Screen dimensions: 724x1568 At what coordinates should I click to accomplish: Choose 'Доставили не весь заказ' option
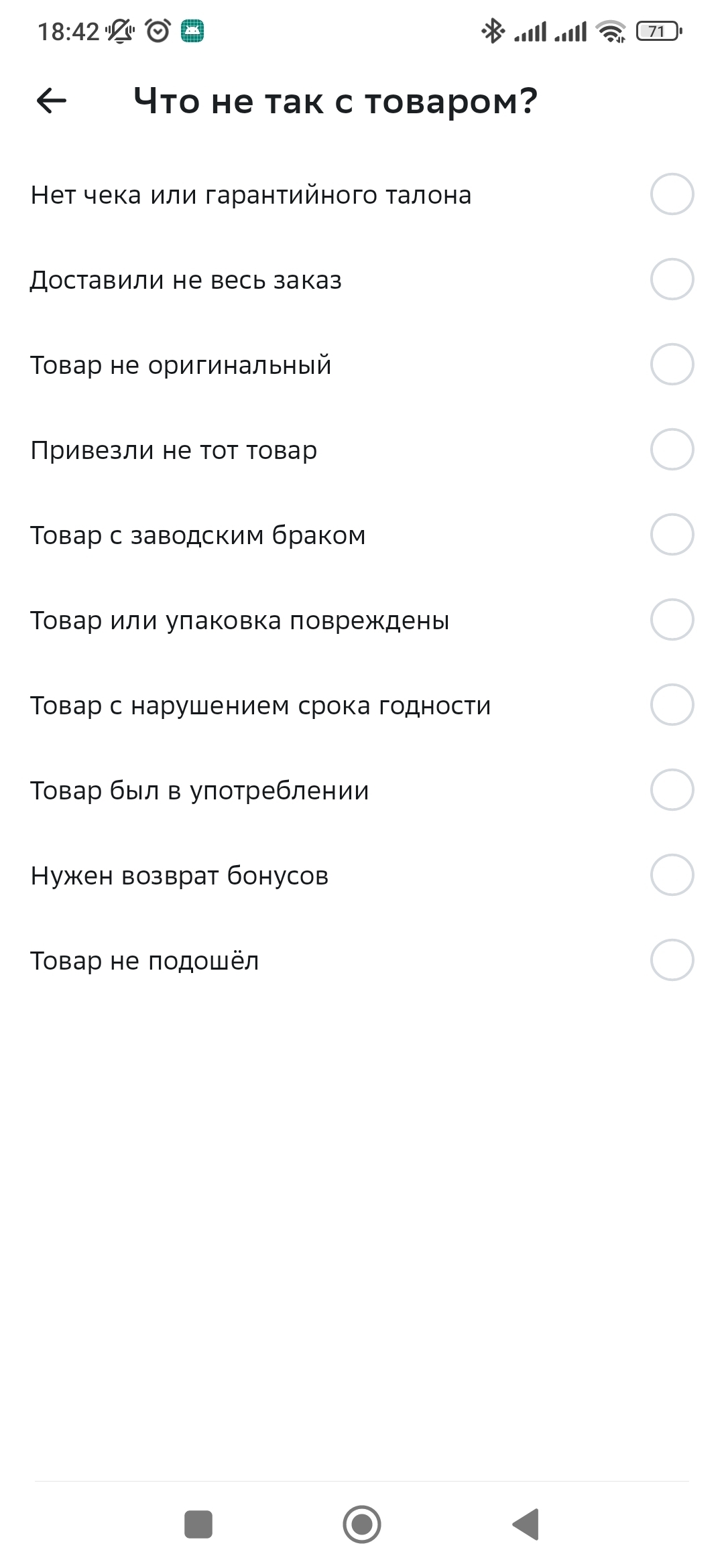pos(672,279)
